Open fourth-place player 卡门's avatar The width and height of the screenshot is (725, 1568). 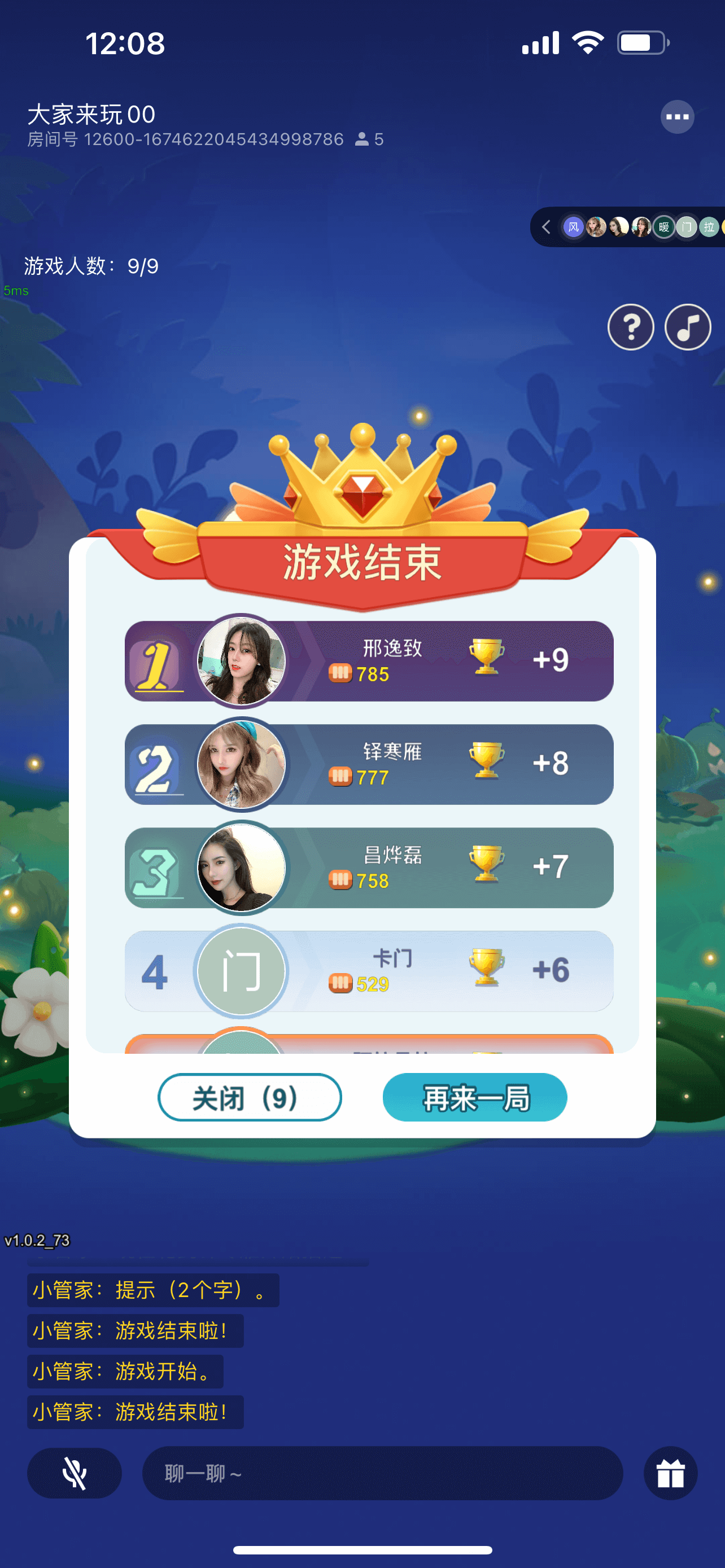click(242, 971)
